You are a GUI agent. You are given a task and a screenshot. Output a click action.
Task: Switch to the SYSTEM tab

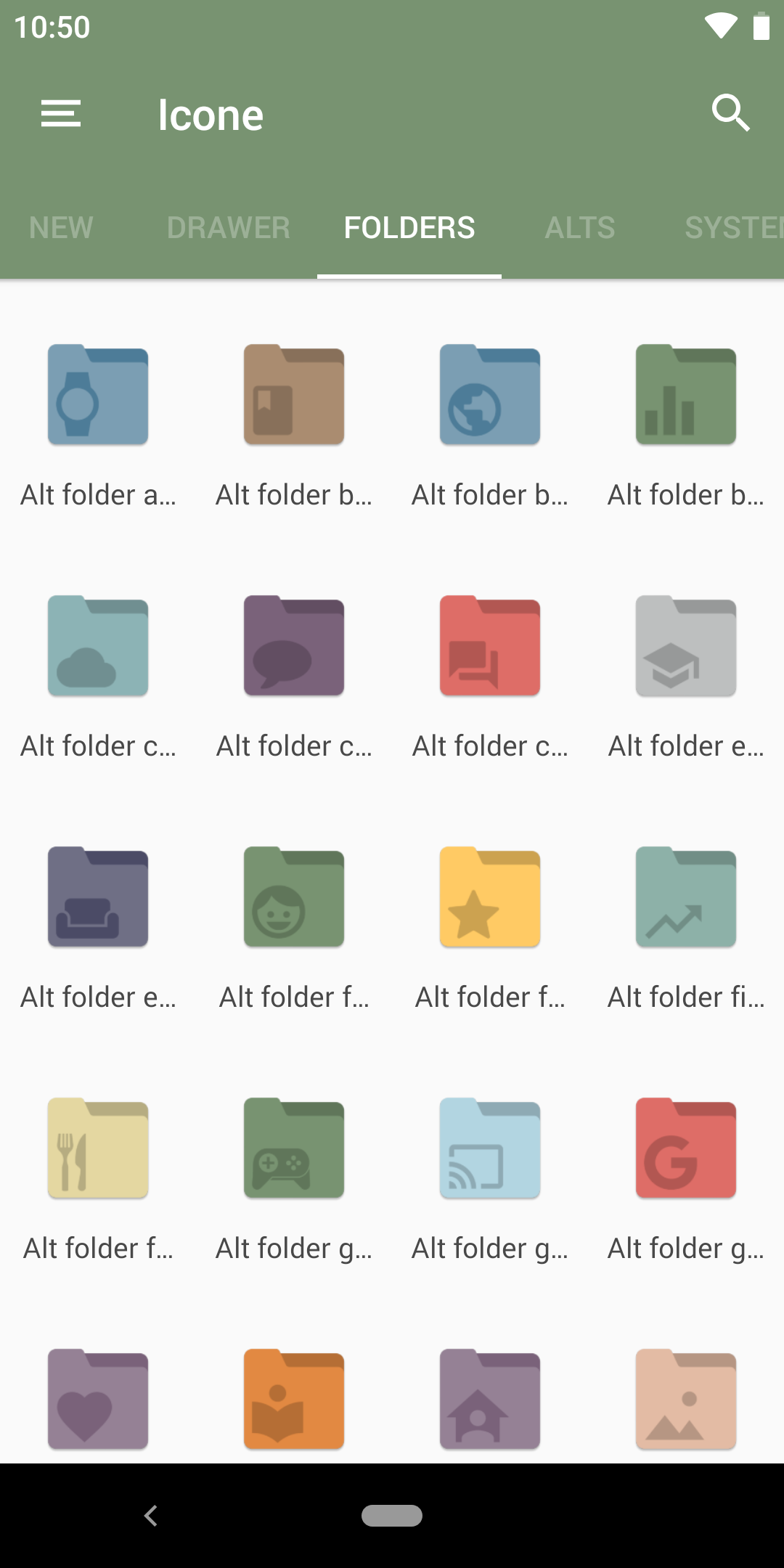point(733,228)
